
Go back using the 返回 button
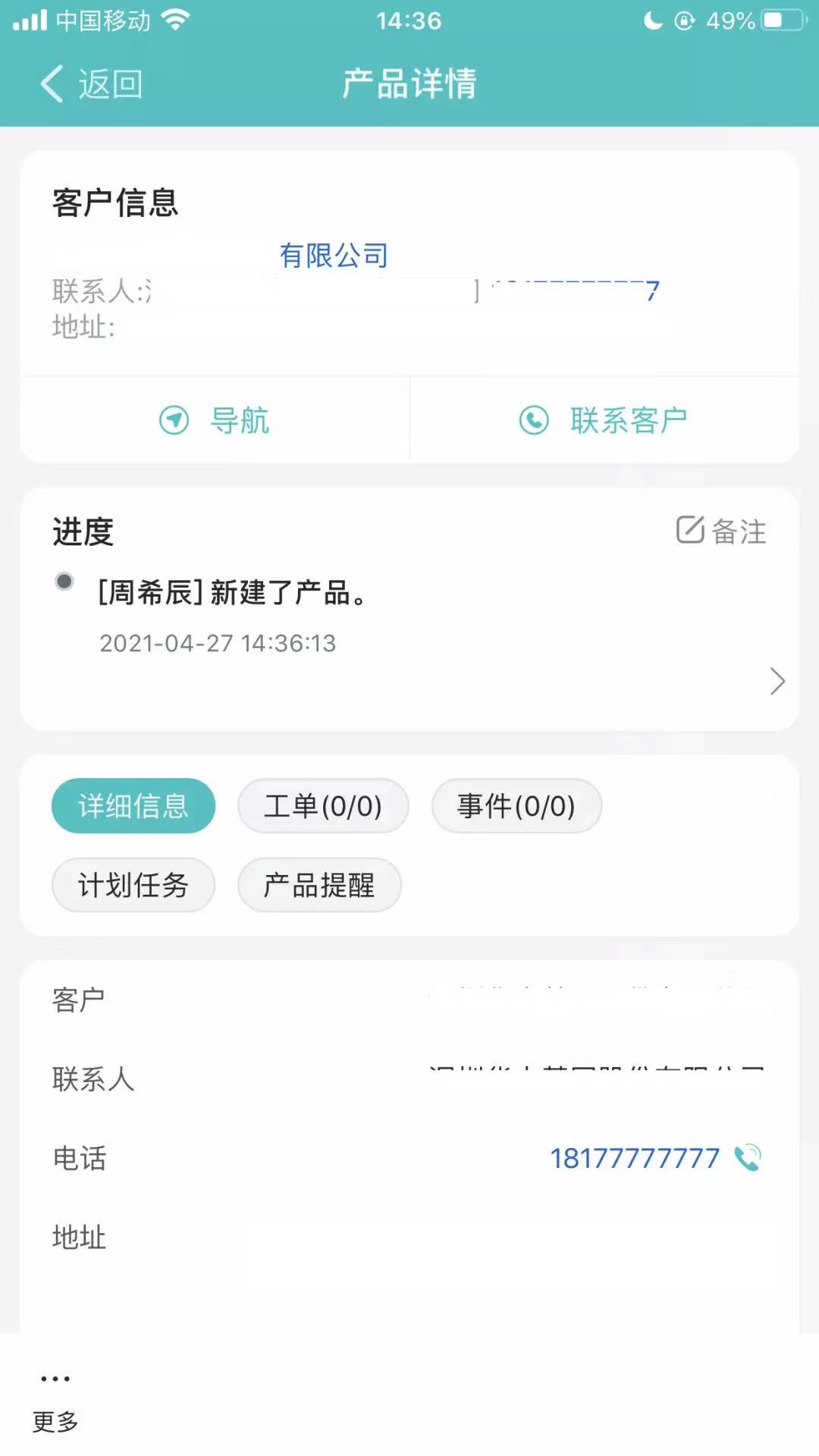[91, 83]
